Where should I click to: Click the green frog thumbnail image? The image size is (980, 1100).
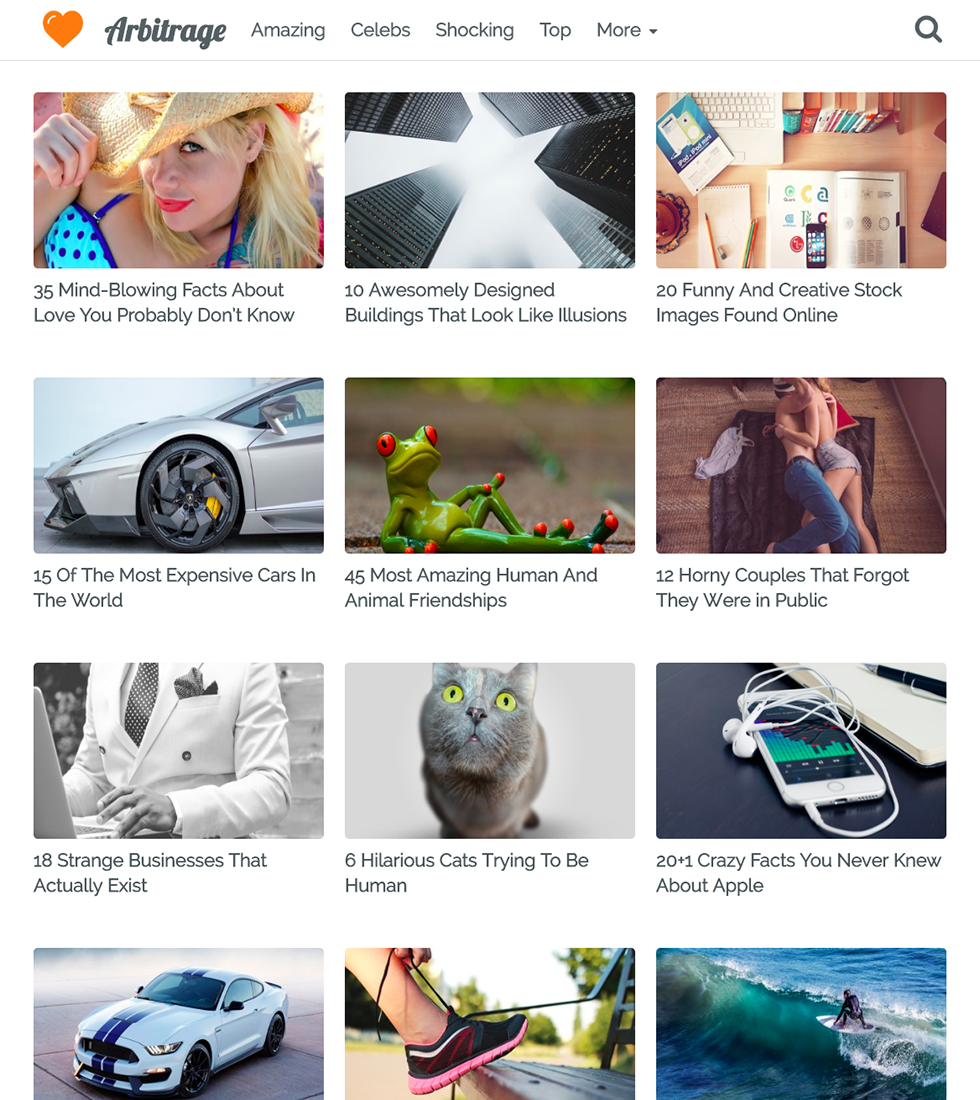(x=489, y=465)
